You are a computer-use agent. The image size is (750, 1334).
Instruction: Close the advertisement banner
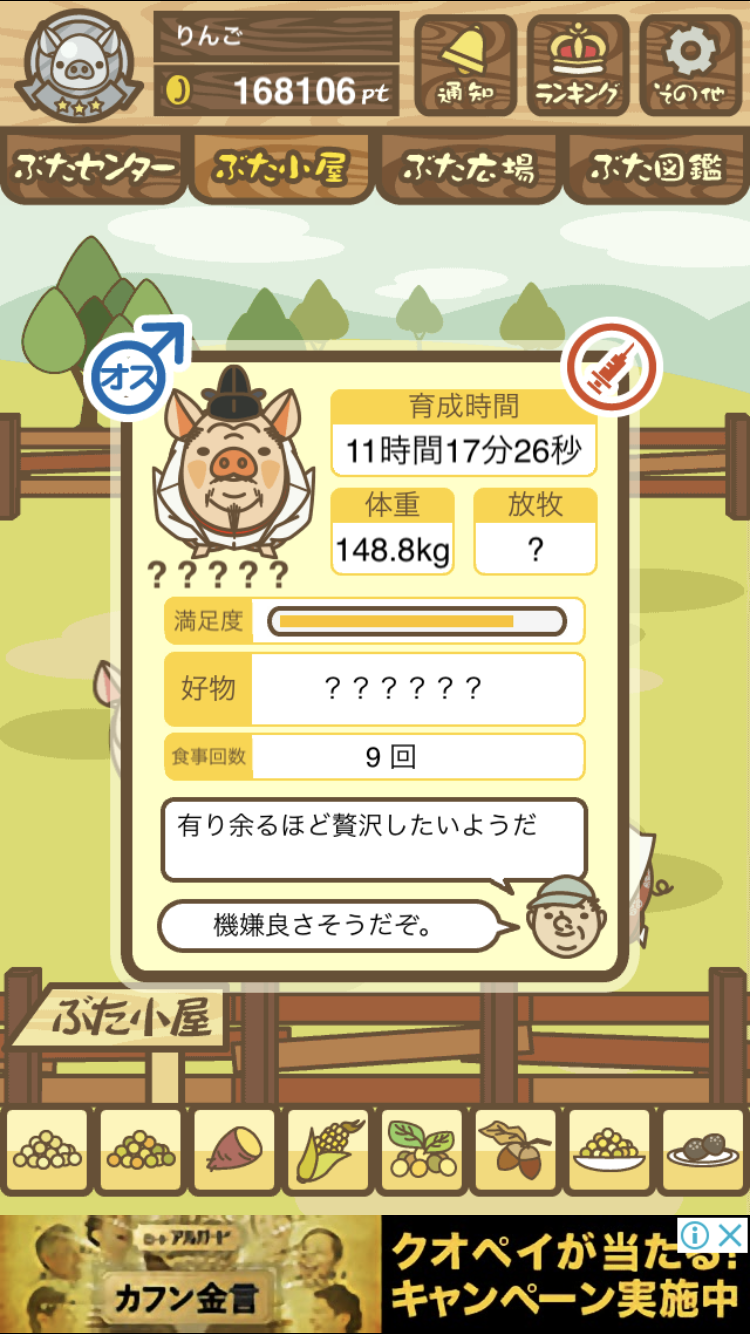pos(731,1235)
